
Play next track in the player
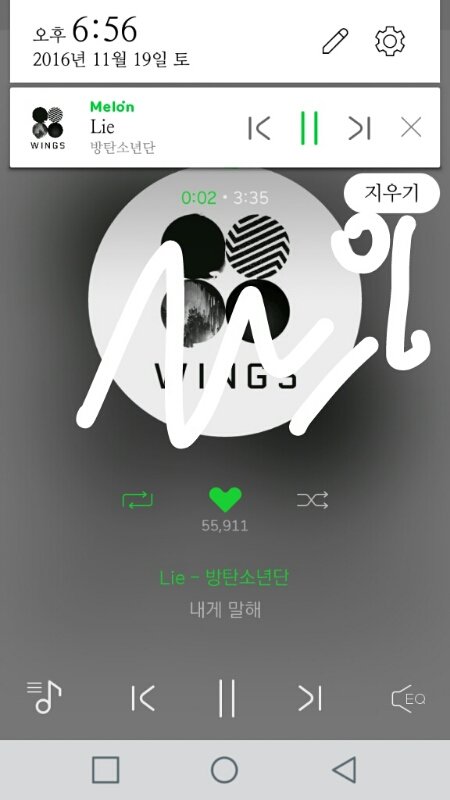pyautogui.click(x=310, y=698)
